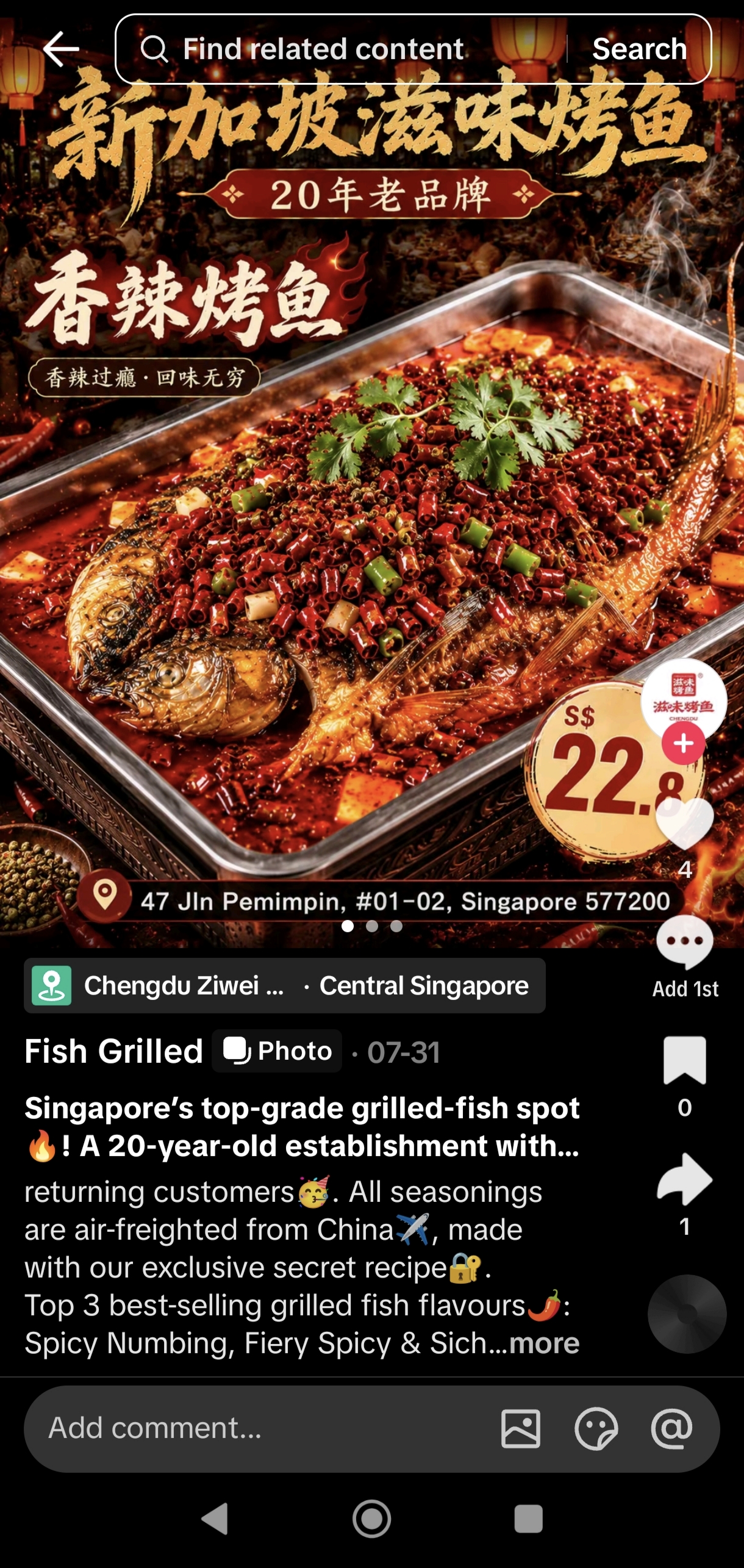Like this post with the heart icon

coord(684,823)
